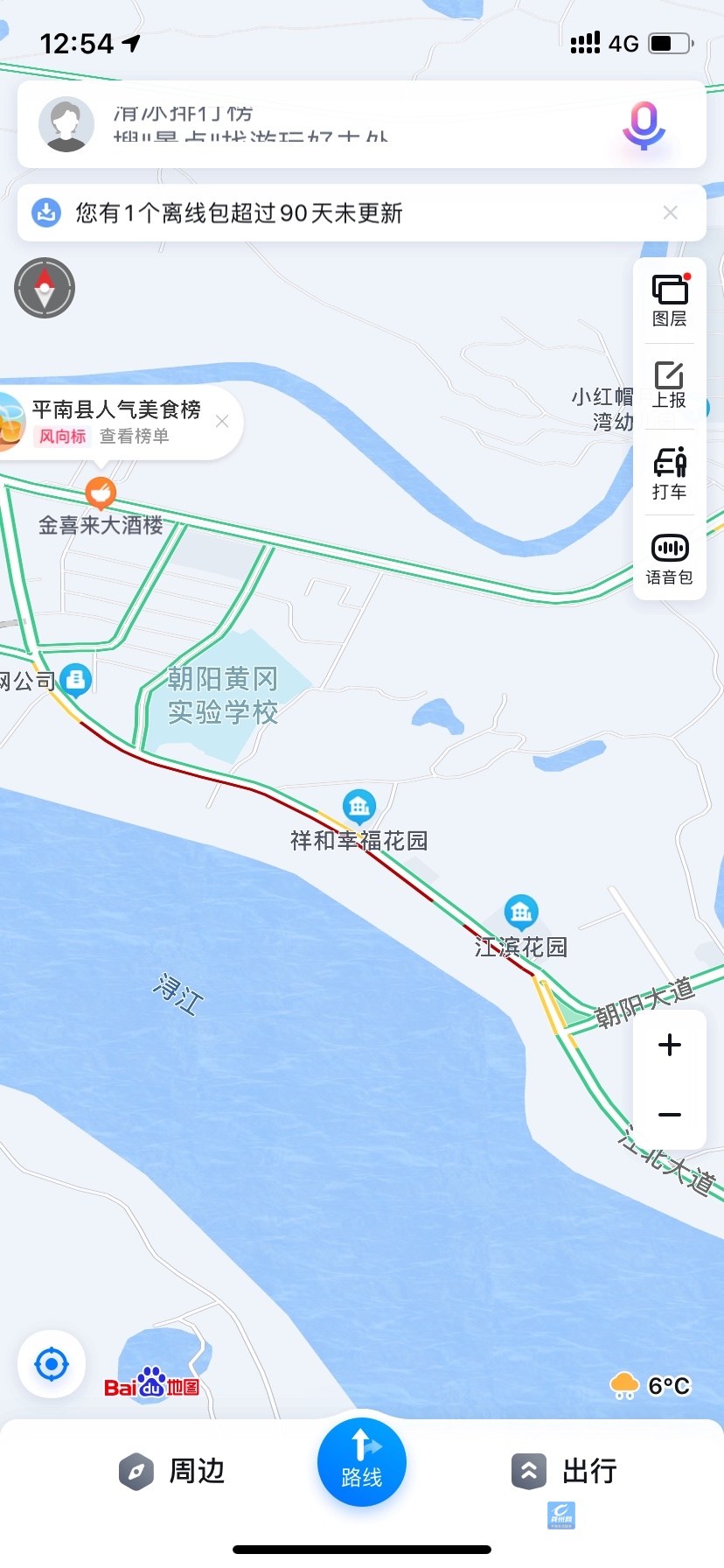This screenshot has height=1568, width=724.
Task: Select the 金喜来大酒楼 restaurant marker
Action: [101, 494]
